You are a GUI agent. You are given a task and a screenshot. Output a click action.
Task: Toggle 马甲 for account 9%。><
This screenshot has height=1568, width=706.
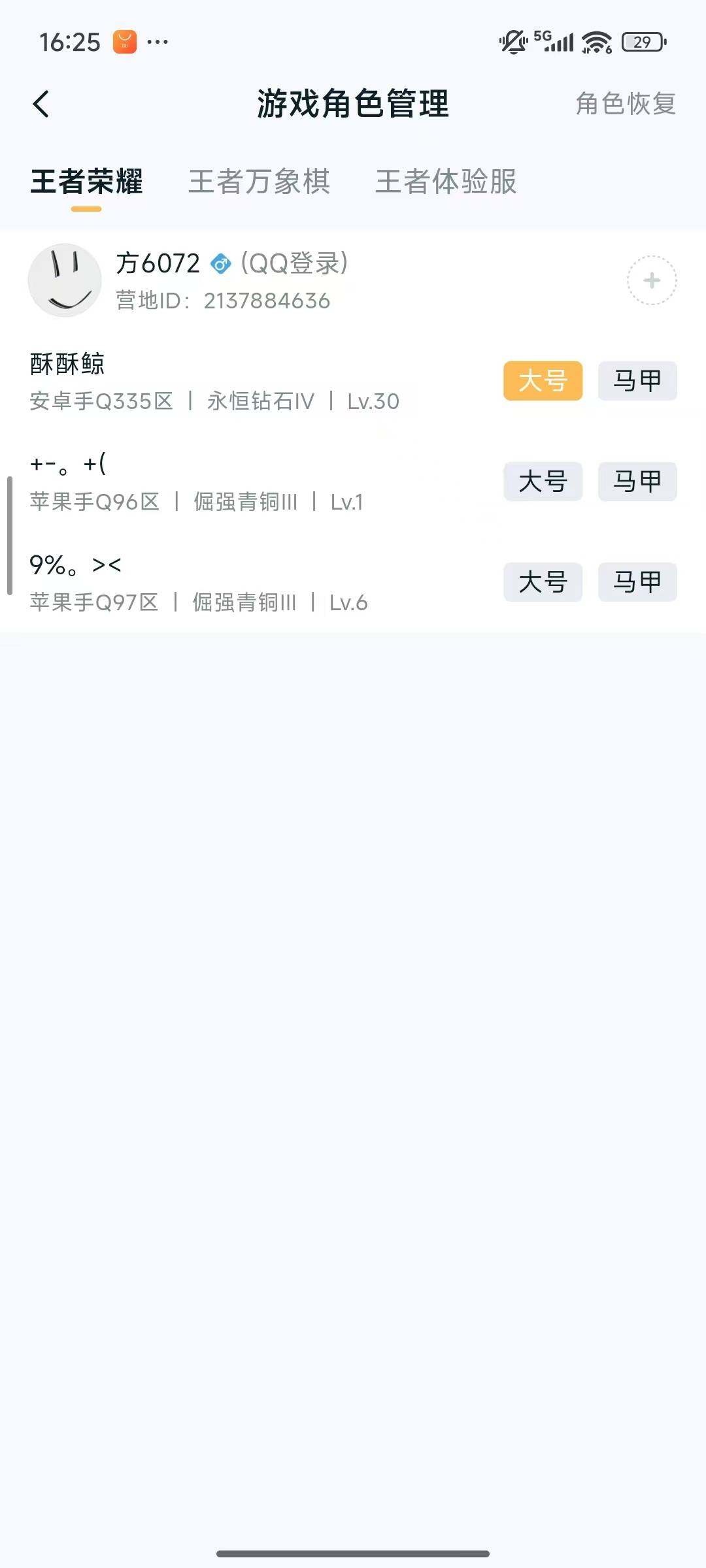637,581
